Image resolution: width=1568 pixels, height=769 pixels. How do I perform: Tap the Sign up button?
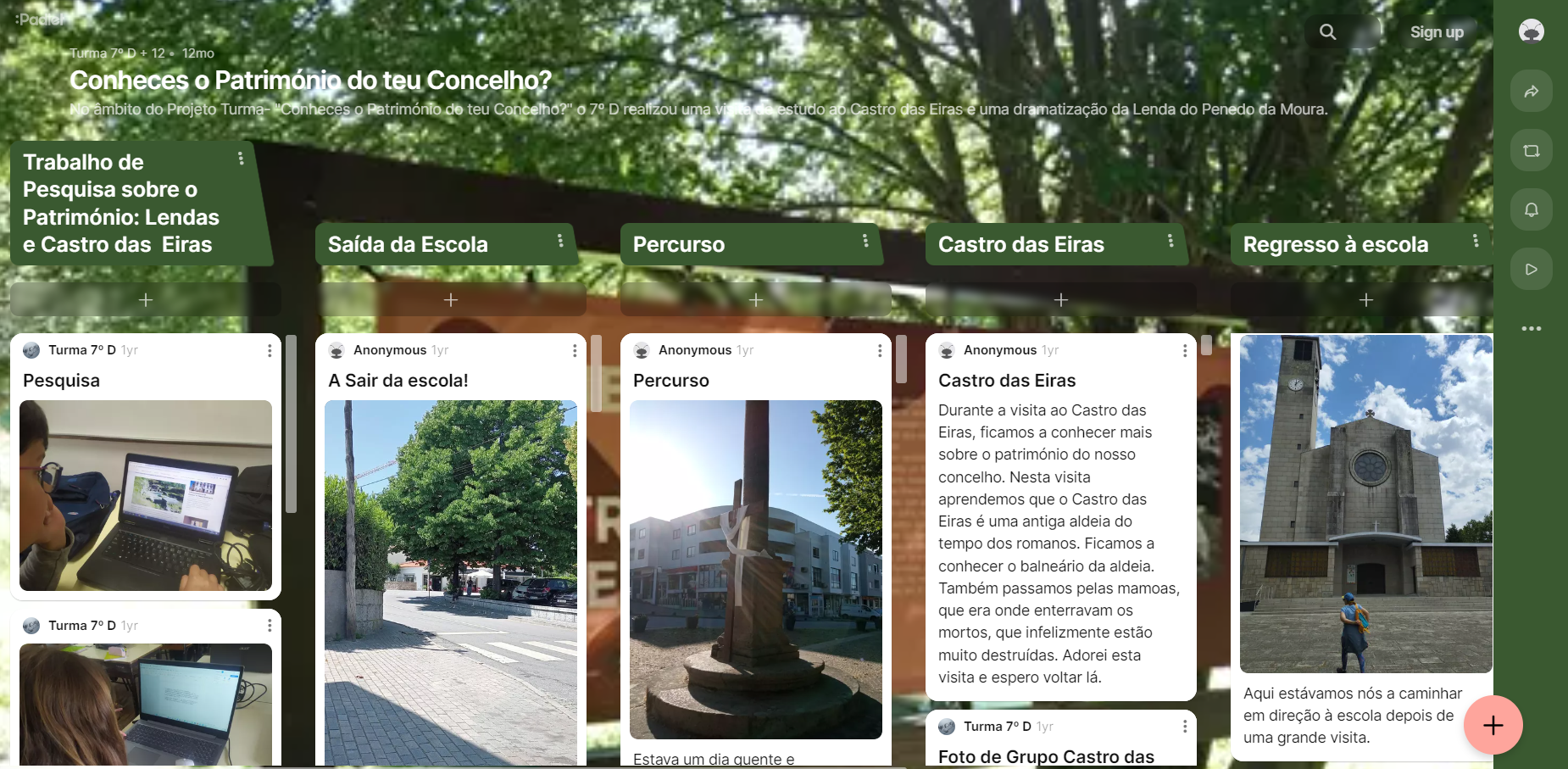1437,32
